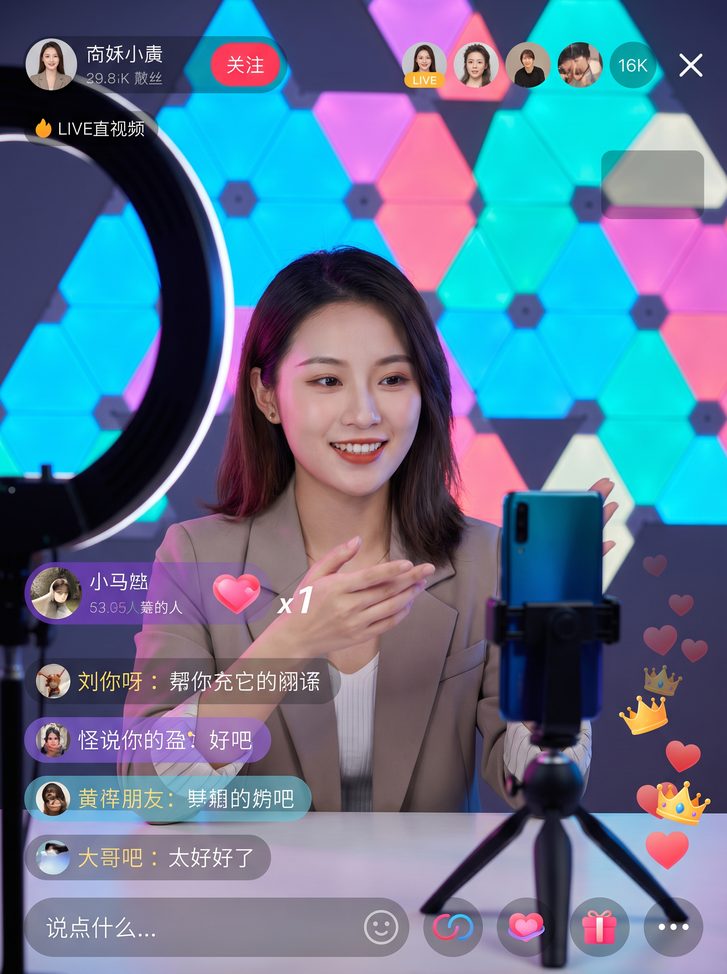View the 16K audience list
Viewport: 727px width, 974px height.
click(633, 65)
